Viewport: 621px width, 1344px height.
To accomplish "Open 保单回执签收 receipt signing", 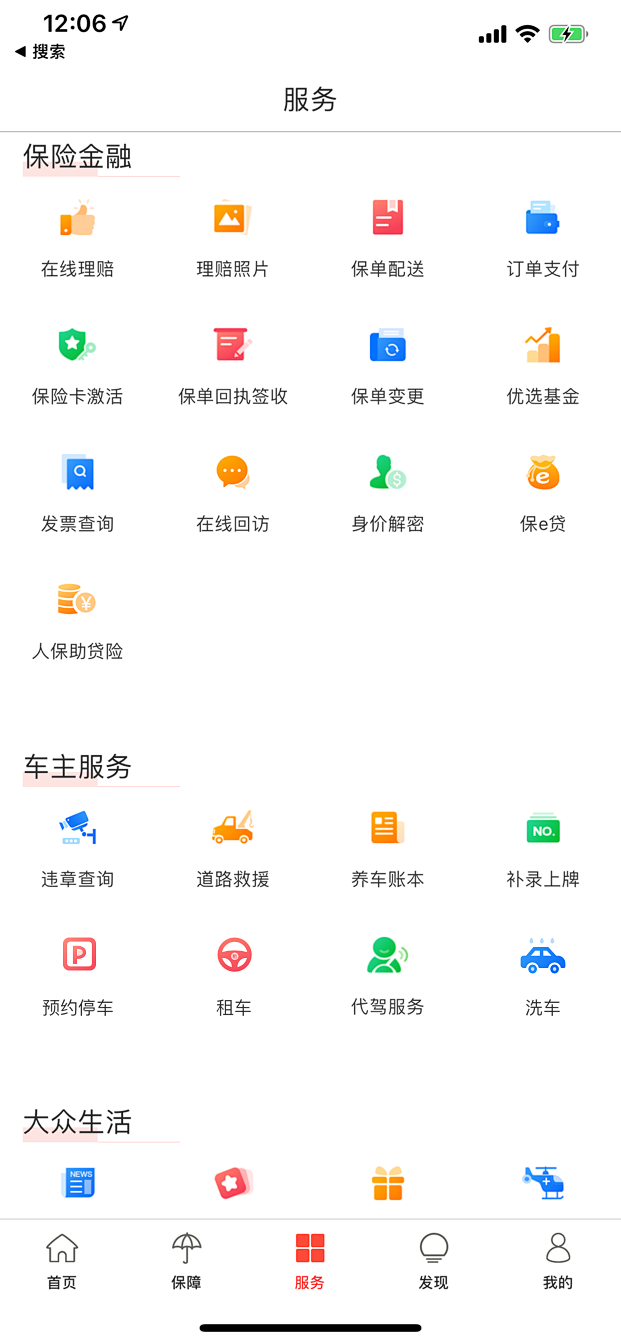I will coord(232,366).
